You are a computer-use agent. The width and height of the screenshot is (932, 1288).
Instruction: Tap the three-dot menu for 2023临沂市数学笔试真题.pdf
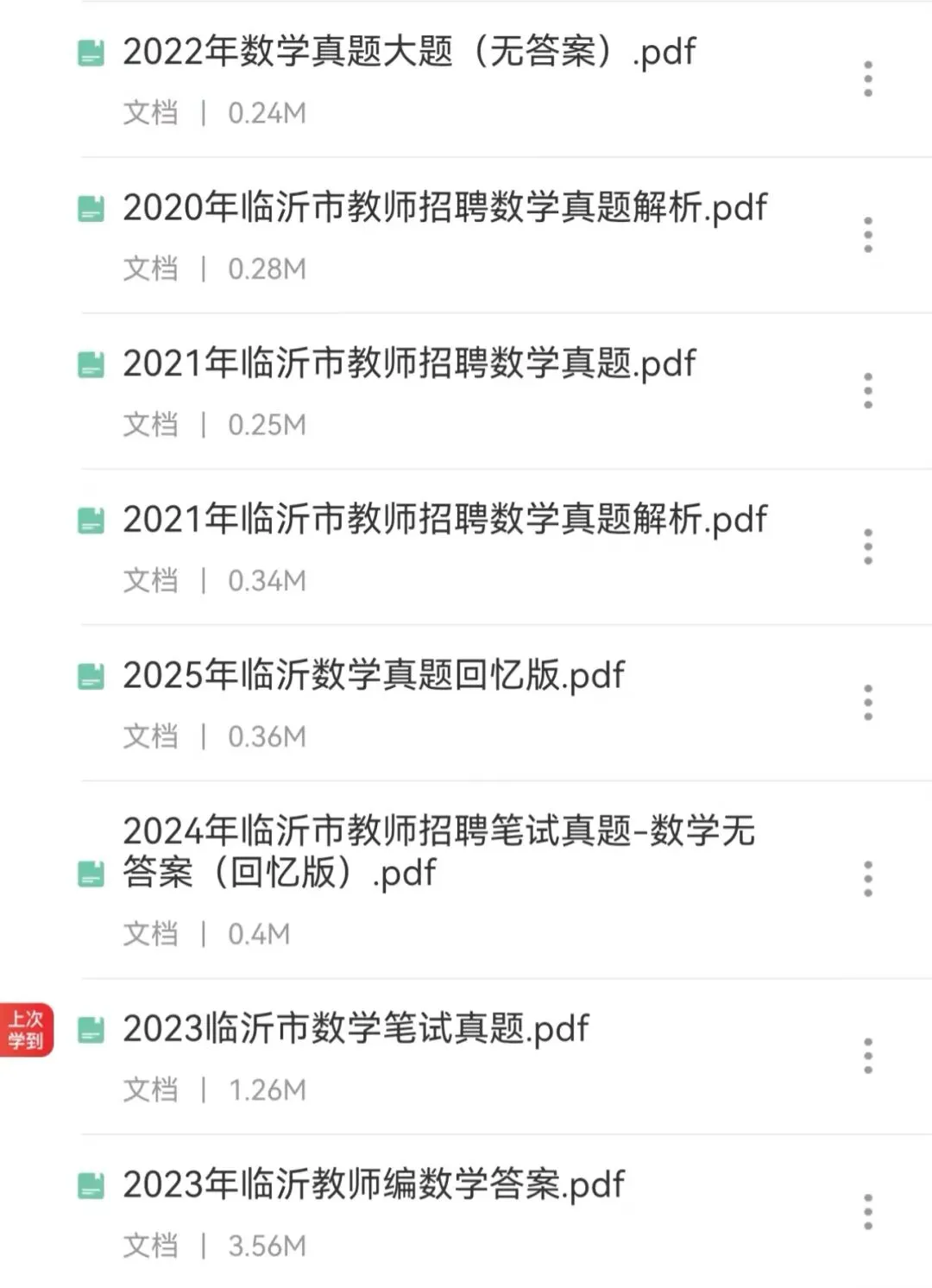tap(868, 1056)
